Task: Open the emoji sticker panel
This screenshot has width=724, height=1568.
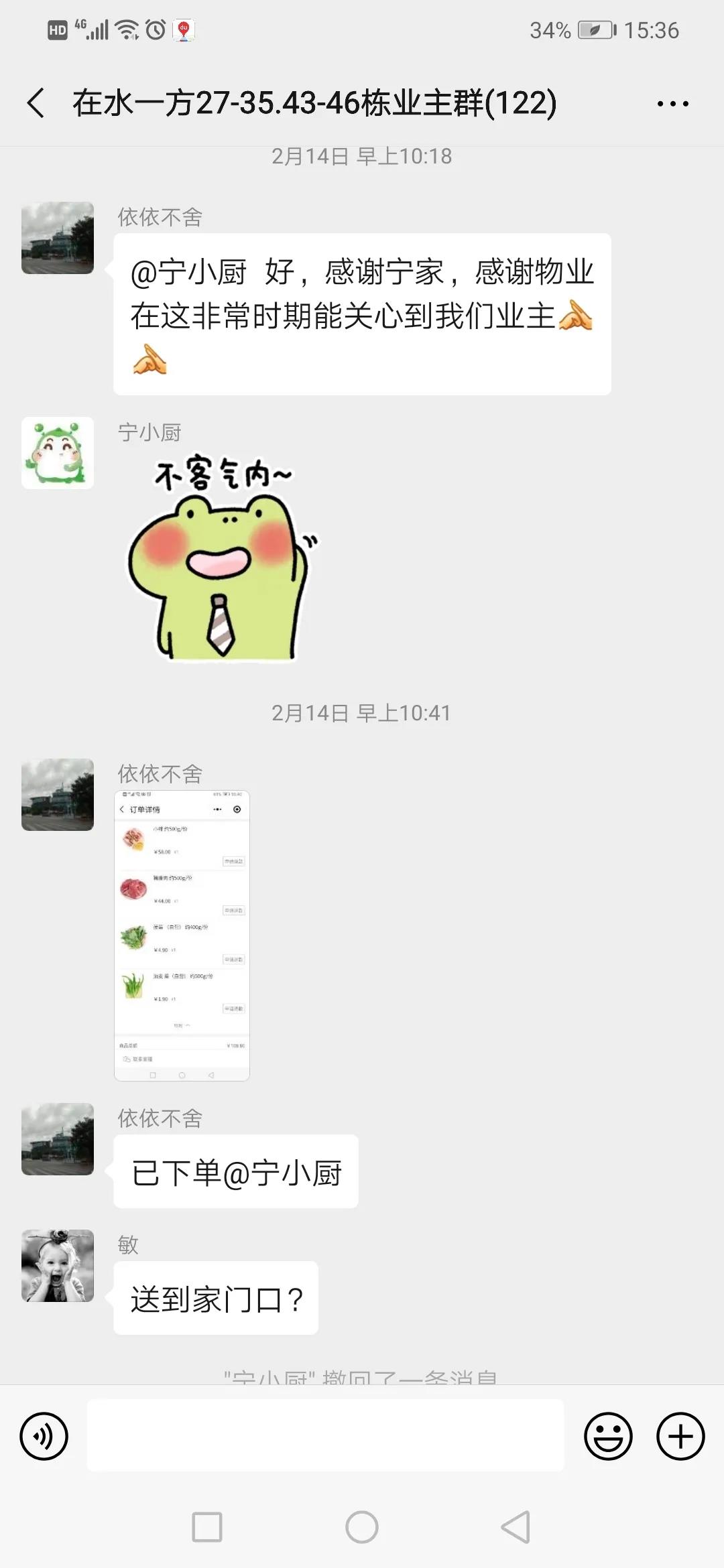Action: 608,1436
